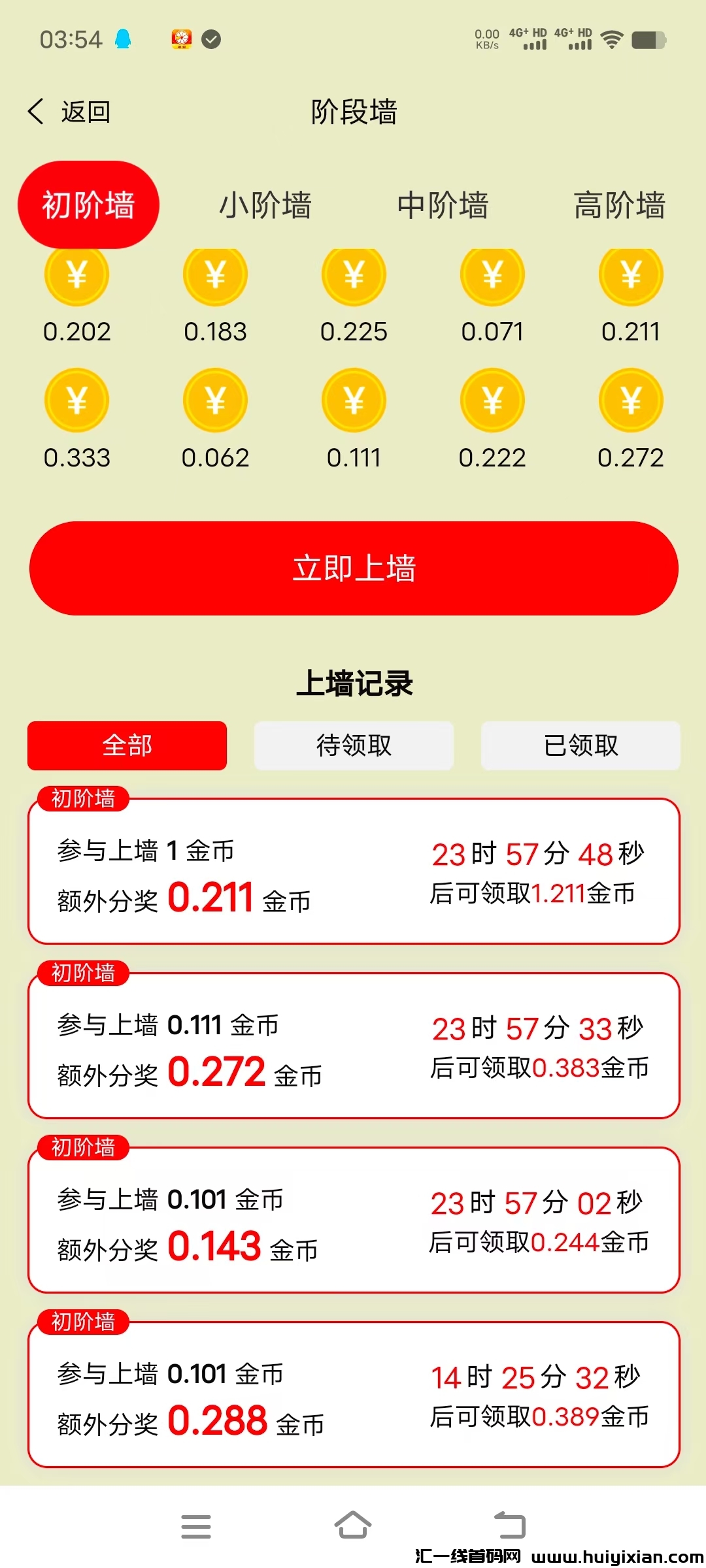Switch filter to 待领取
Image resolution: width=706 pixels, height=1568 pixels.
(354, 745)
